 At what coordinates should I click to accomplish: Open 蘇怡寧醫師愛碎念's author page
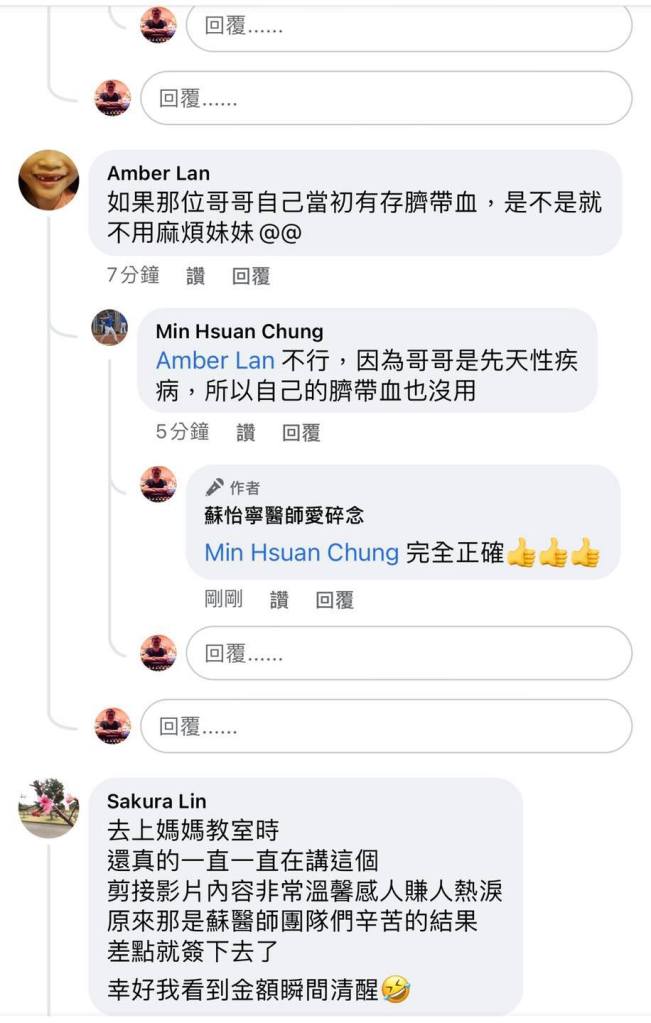284,516
